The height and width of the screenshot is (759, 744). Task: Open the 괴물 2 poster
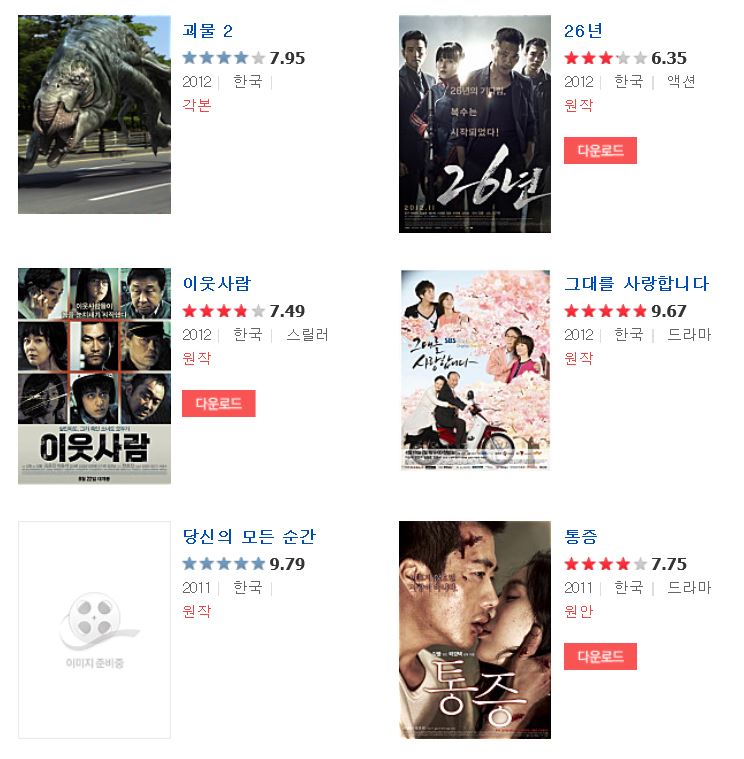94,114
